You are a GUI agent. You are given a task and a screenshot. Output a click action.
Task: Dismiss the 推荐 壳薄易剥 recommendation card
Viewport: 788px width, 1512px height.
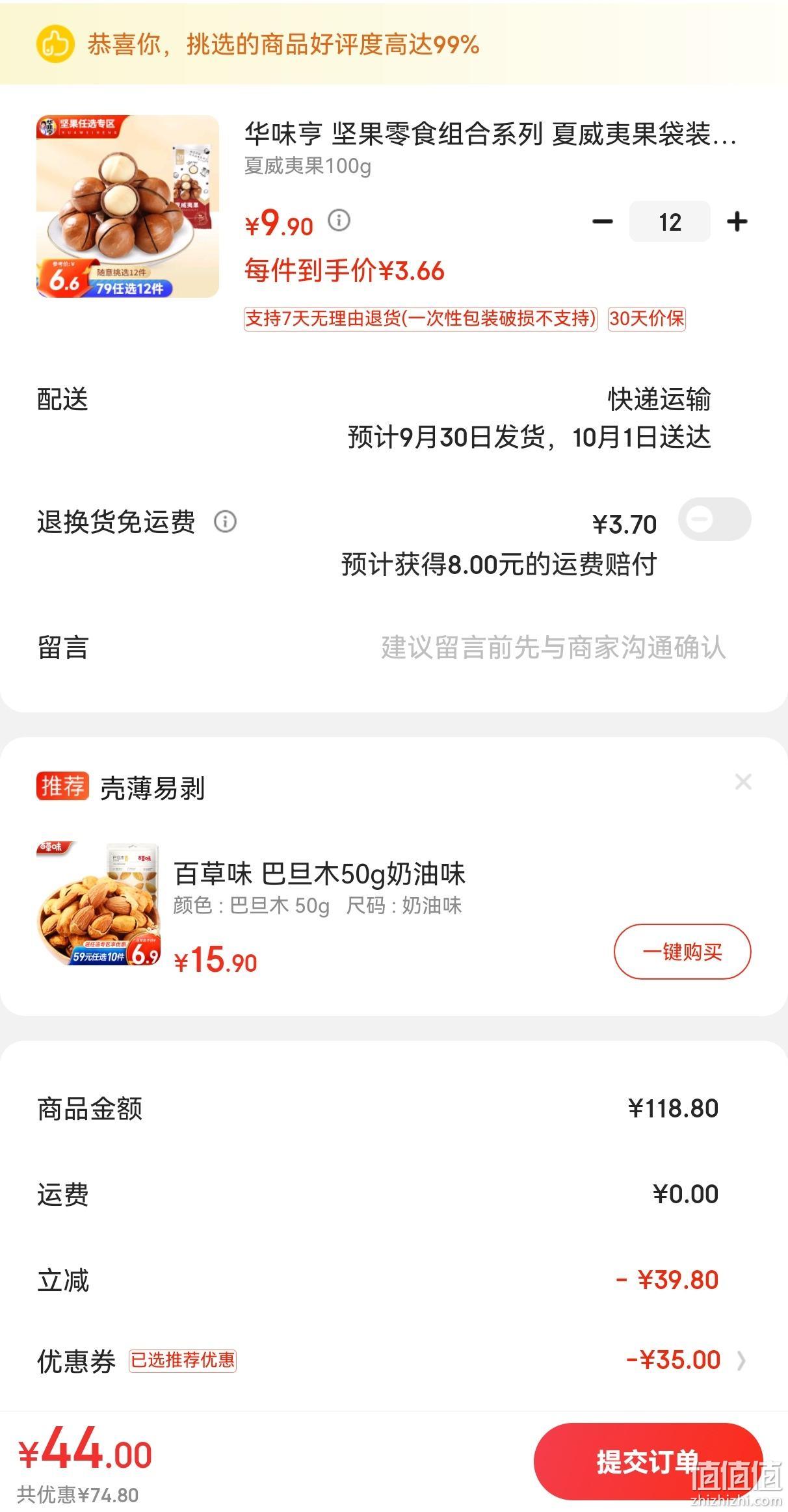point(743,781)
